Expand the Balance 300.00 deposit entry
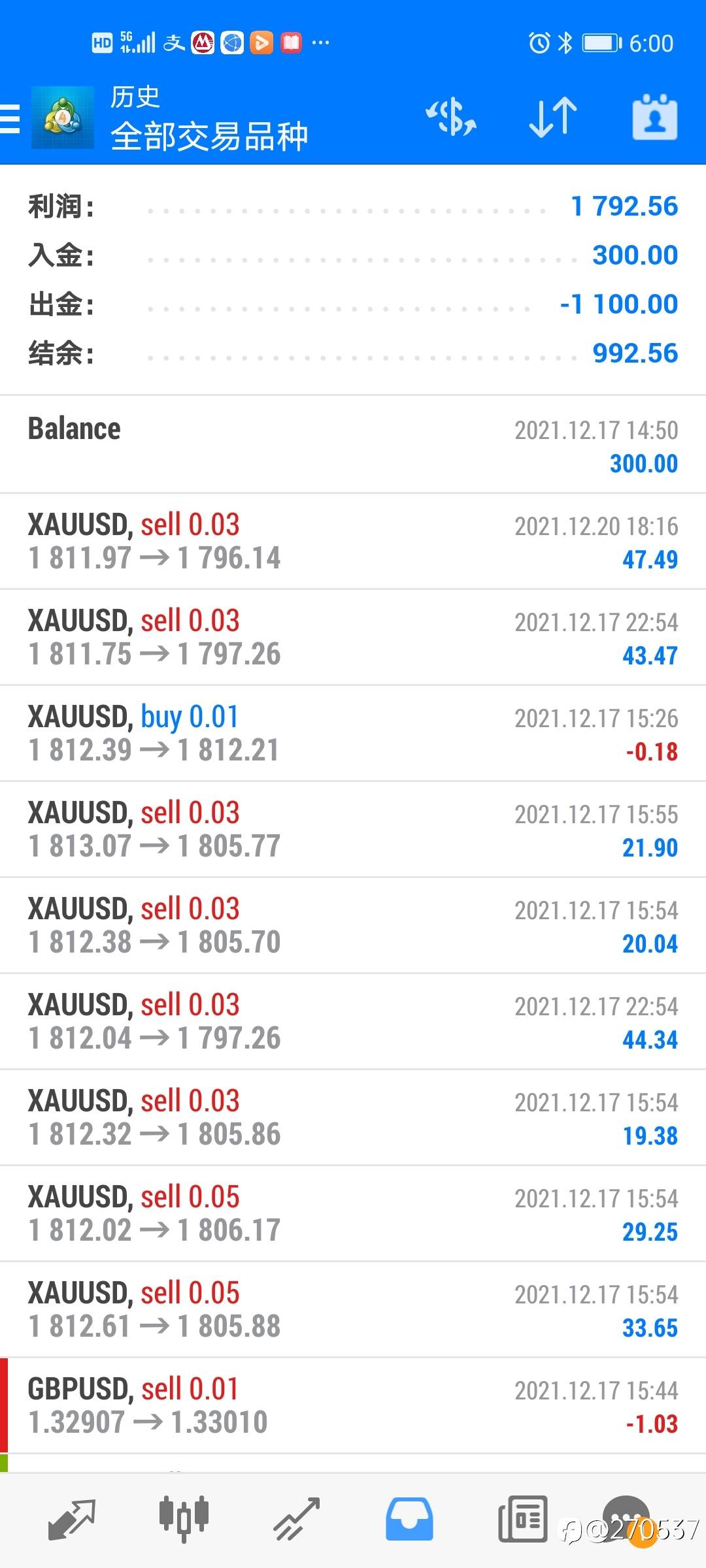This screenshot has width=706, height=1568. click(x=353, y=445)
